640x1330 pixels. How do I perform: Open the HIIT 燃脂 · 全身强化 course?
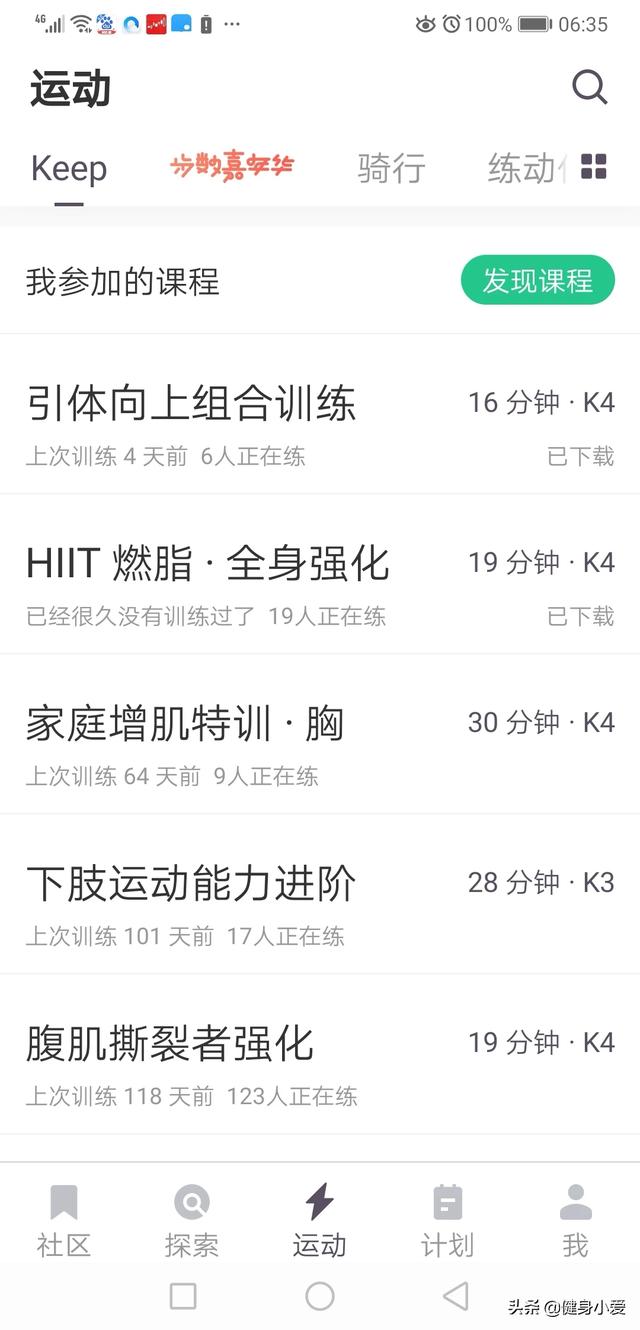pyautogui.click(x=320, y=575)
